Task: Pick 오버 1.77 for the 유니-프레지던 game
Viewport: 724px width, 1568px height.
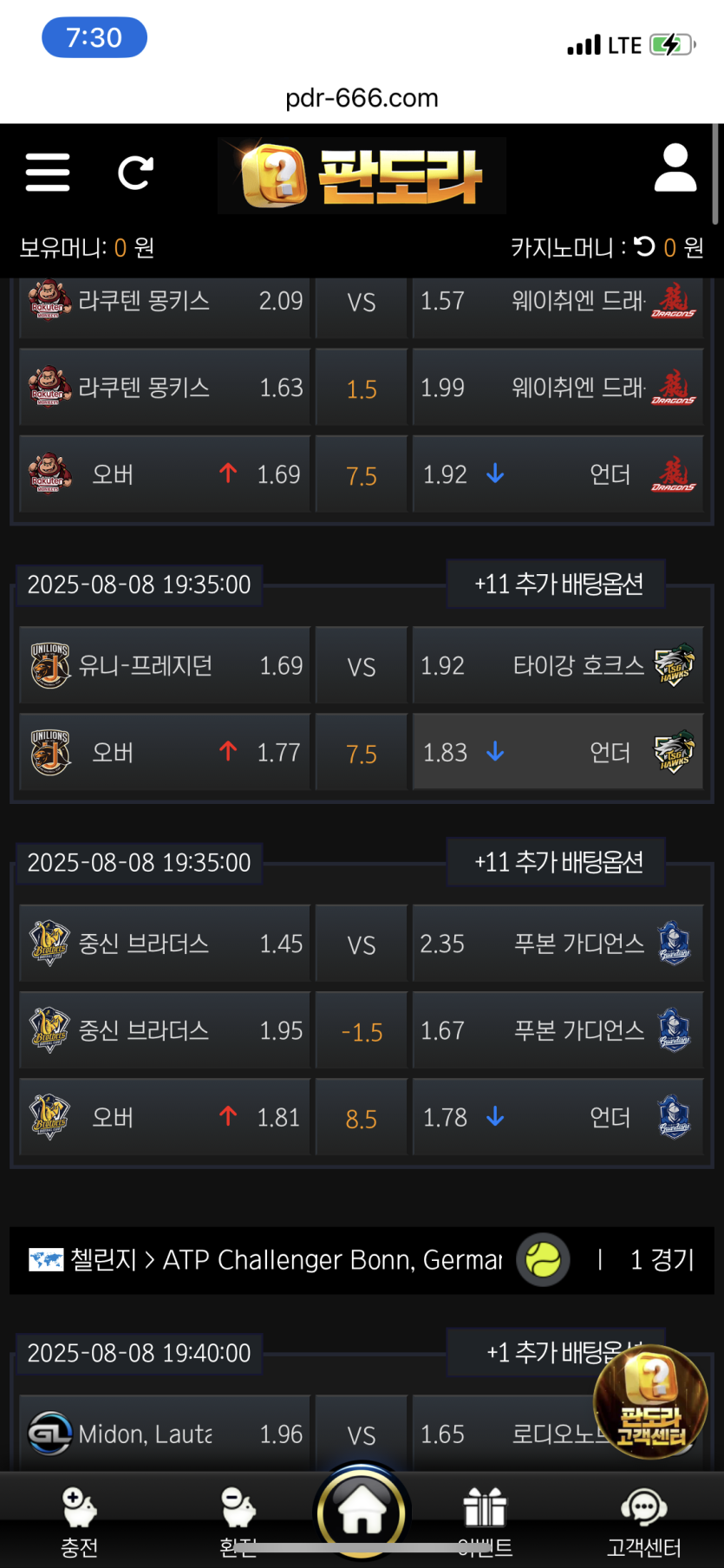Action: click(x=165, y=752)
